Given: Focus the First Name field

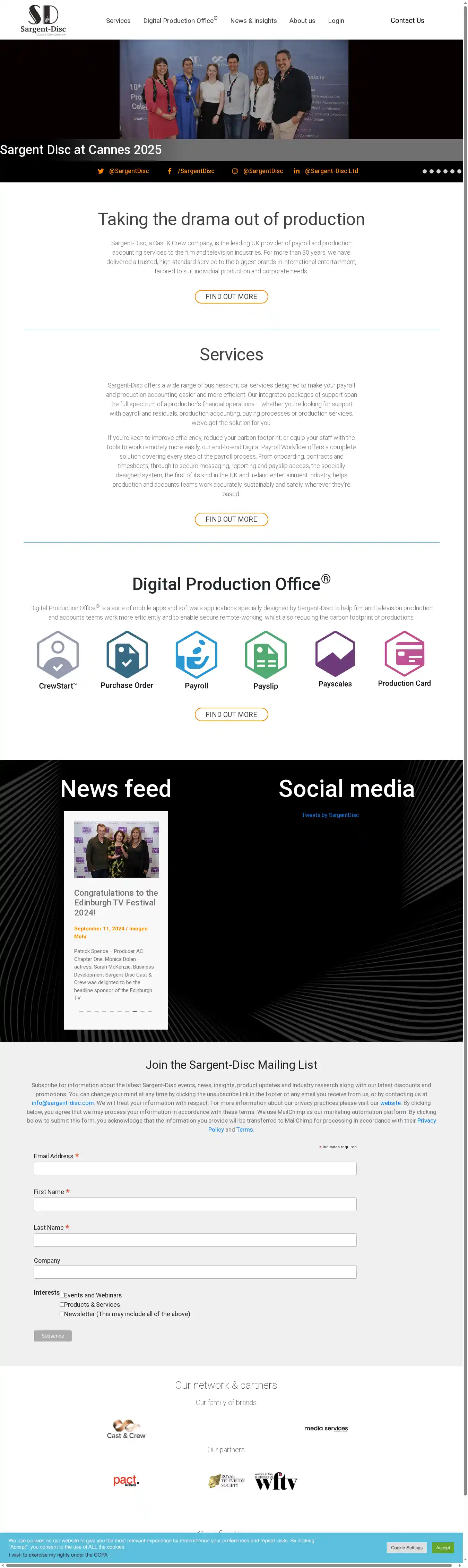Looking at the screenshot, I should point(195,1204).
